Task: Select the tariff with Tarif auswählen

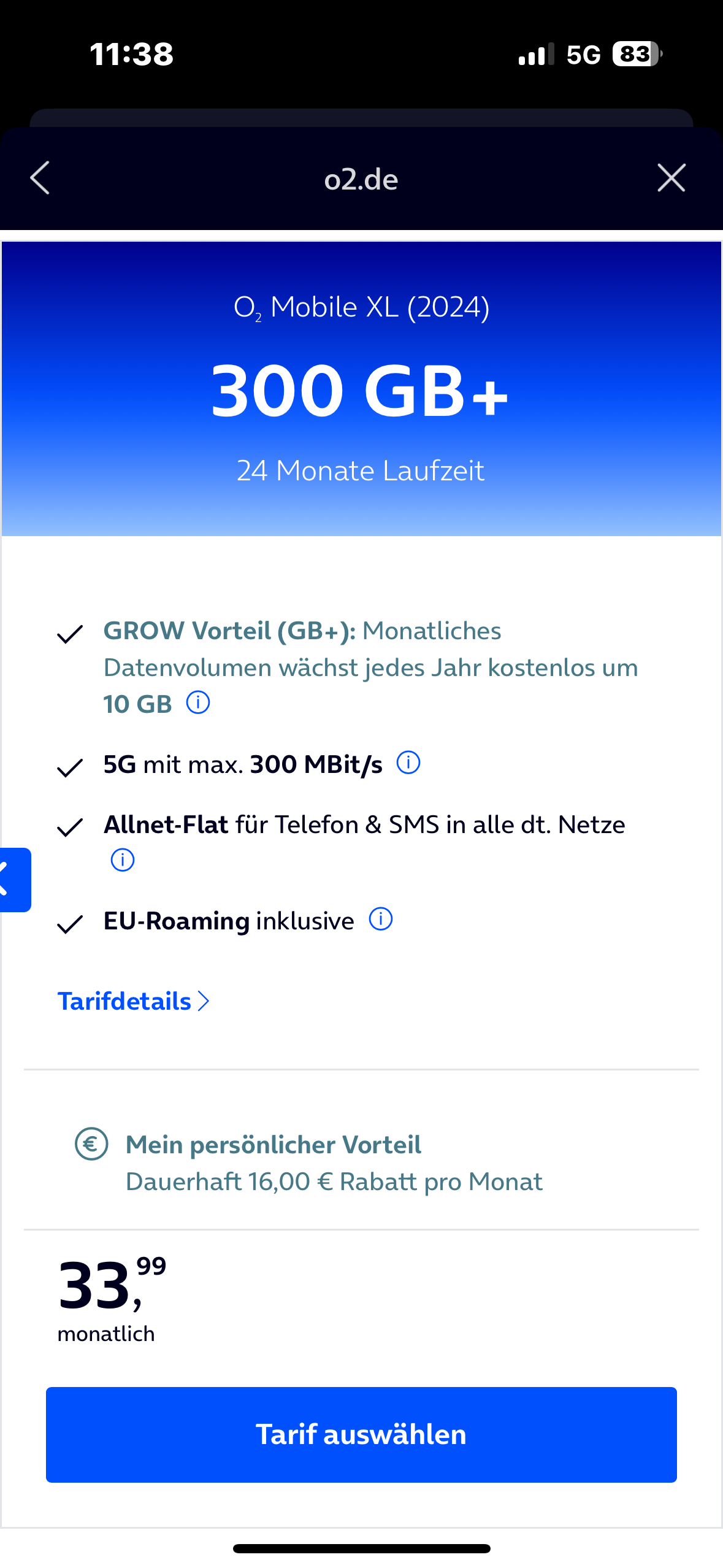Action: [361, 1434]
